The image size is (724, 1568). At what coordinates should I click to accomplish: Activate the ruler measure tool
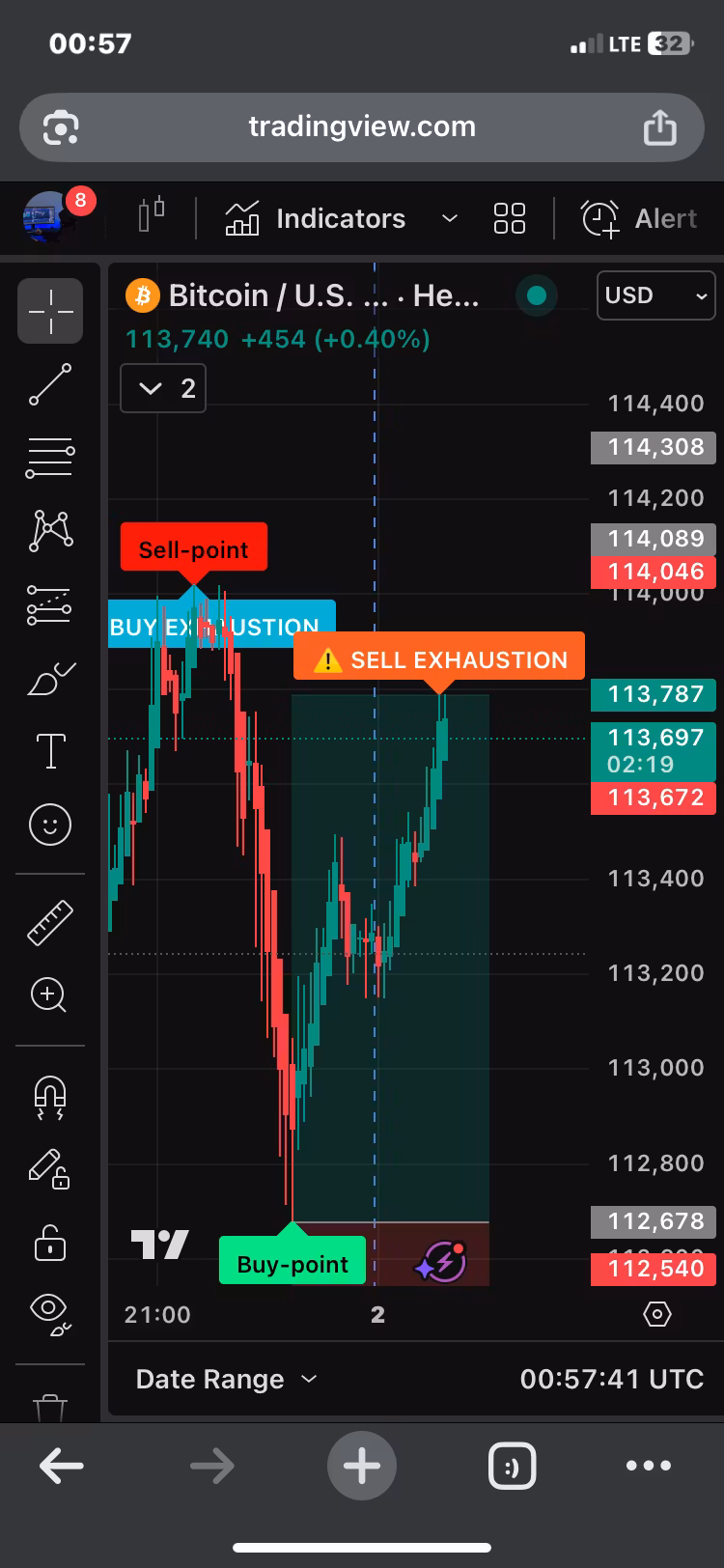point(50,922)
